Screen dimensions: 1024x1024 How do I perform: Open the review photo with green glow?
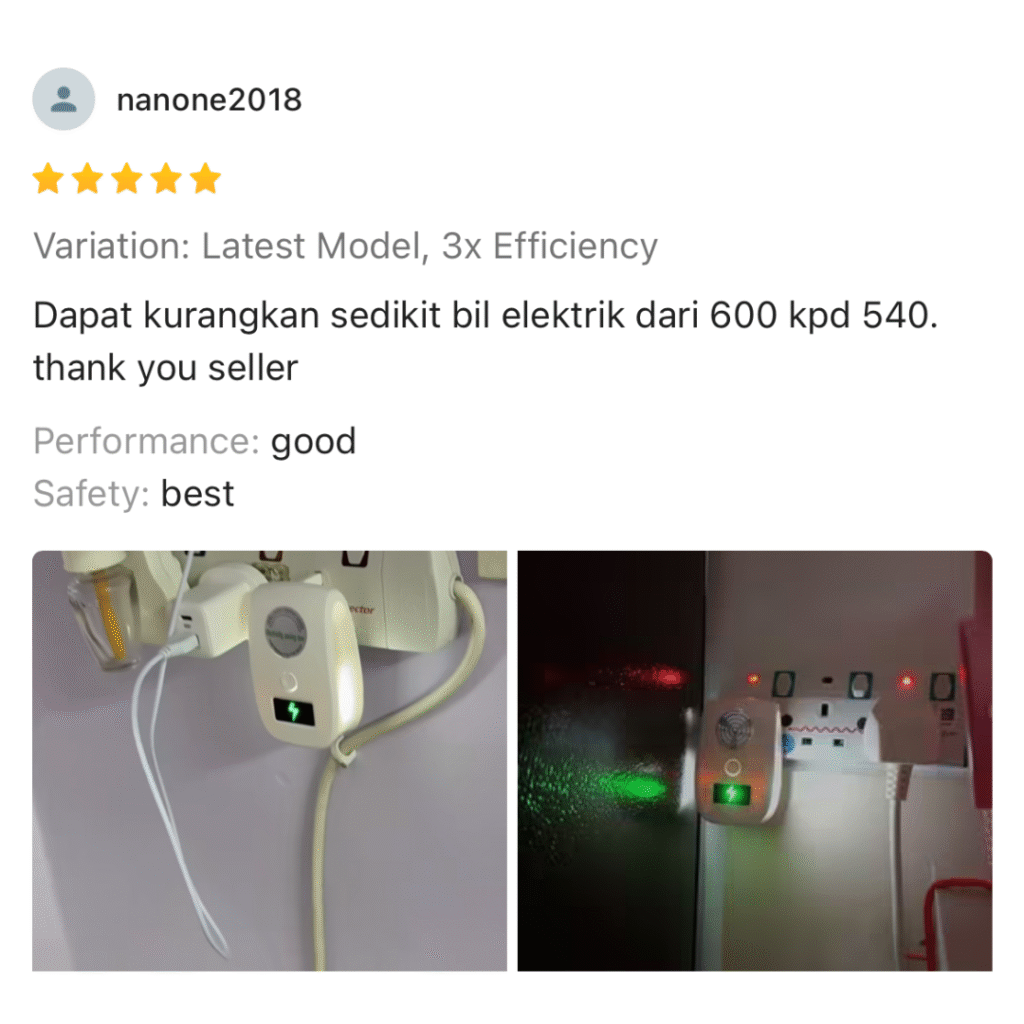point(754,760)
